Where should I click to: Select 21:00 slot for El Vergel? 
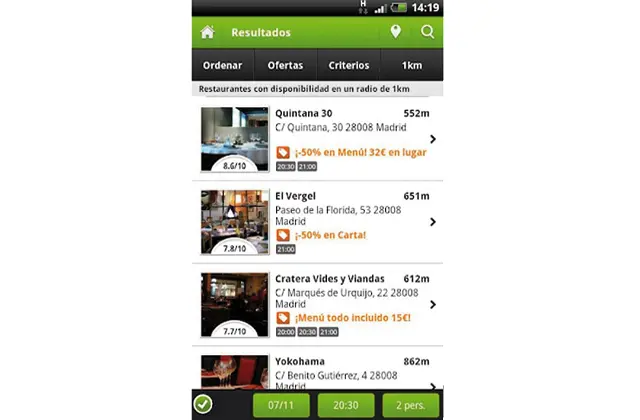pyautogui.click(x=285, y=249)
